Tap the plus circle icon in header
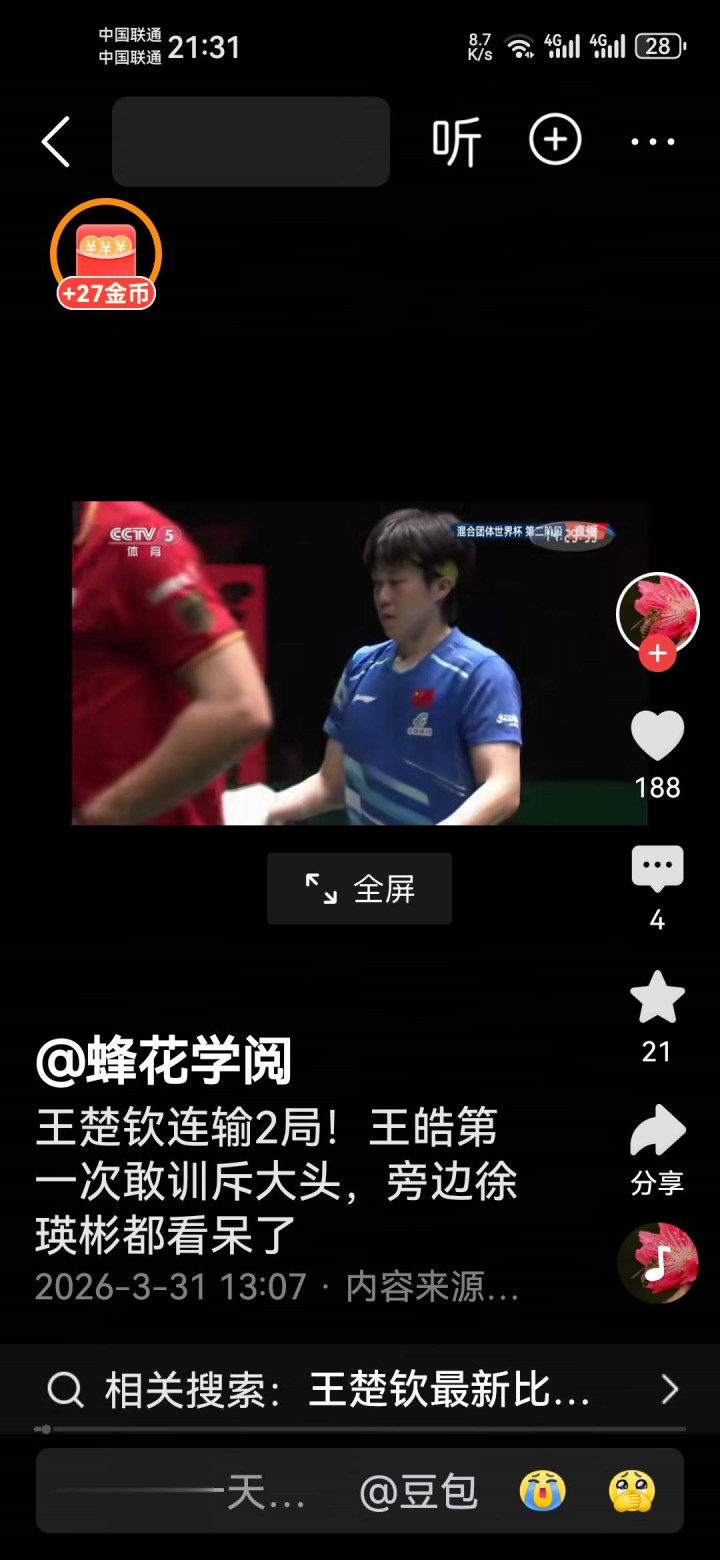 tap(555, 140)
